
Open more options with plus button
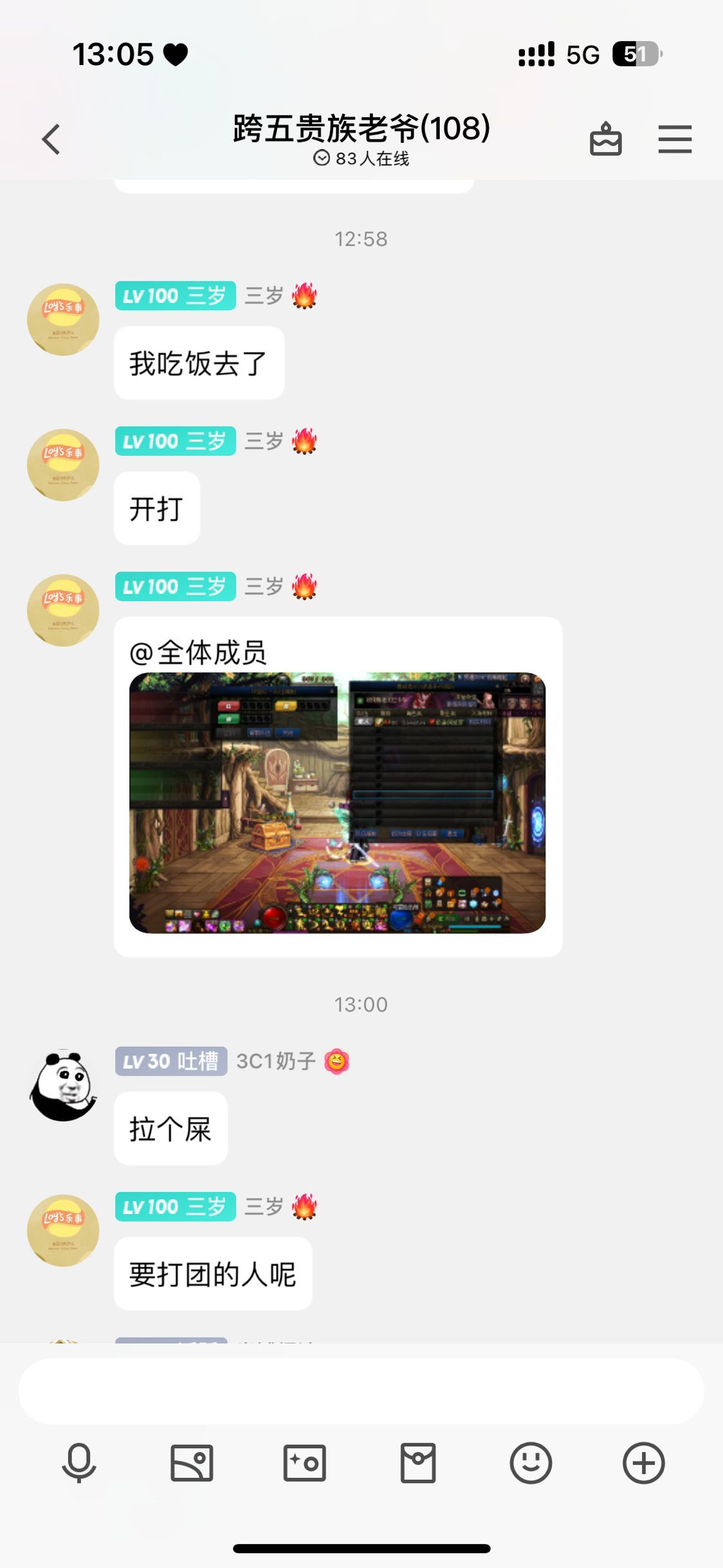[x=643, y=1462]
